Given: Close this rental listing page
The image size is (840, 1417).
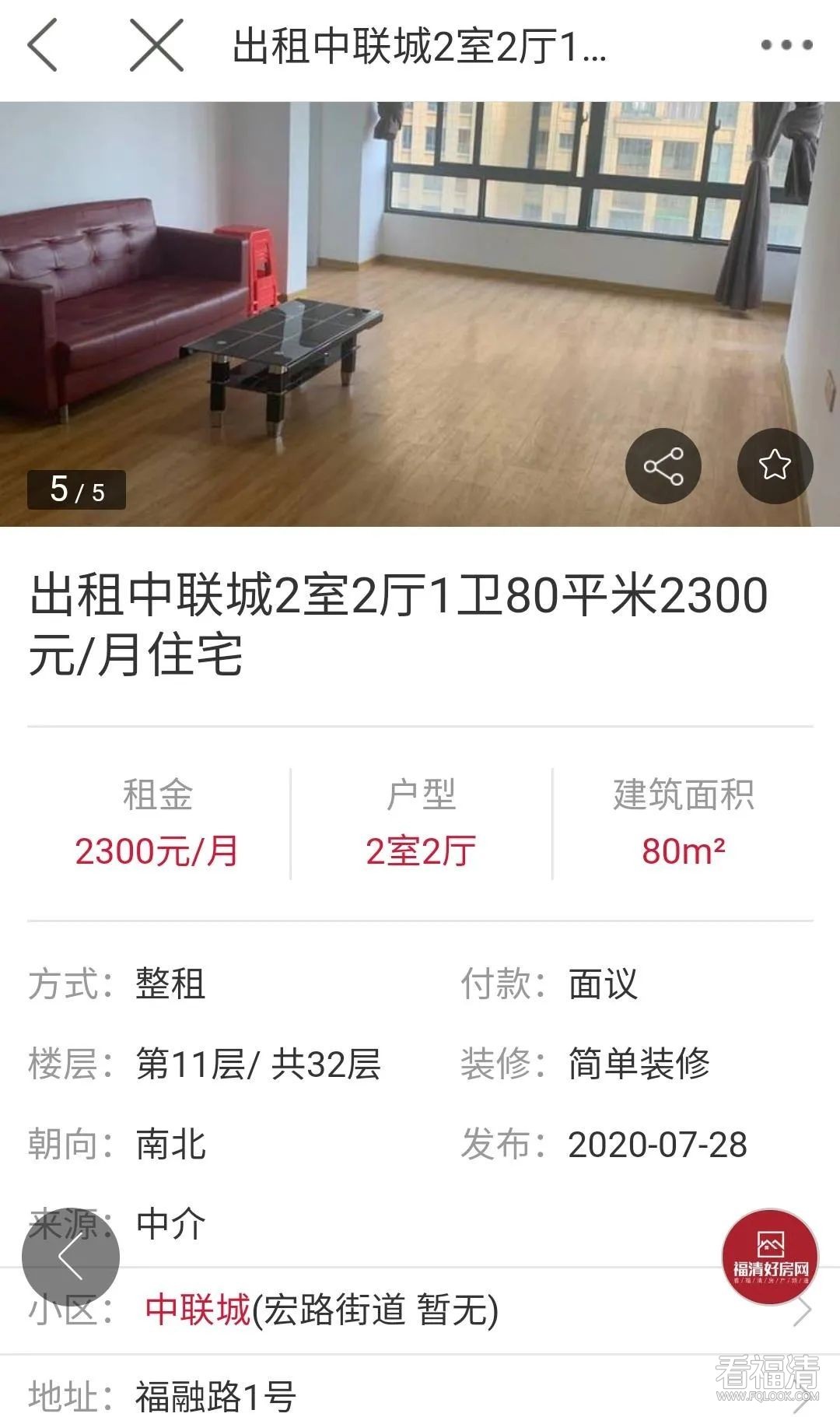Looking at the screenshot, I should tap(156, 46).
